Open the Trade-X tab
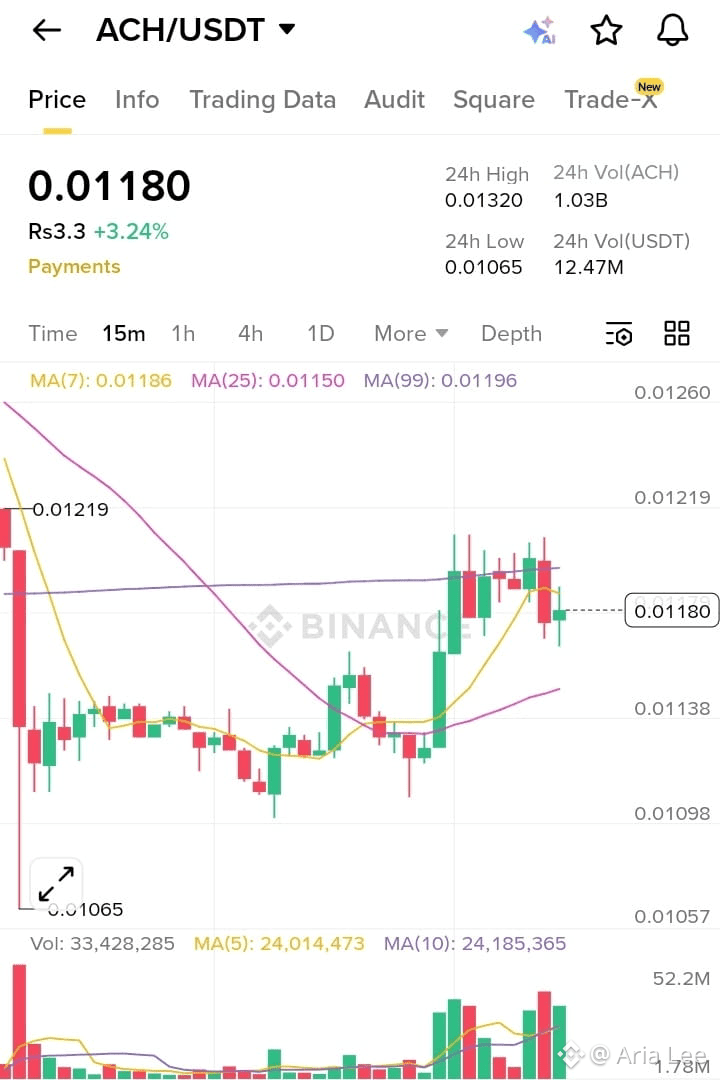The image size is (720, 1080). pyautogui.click(x=611, y=100)
